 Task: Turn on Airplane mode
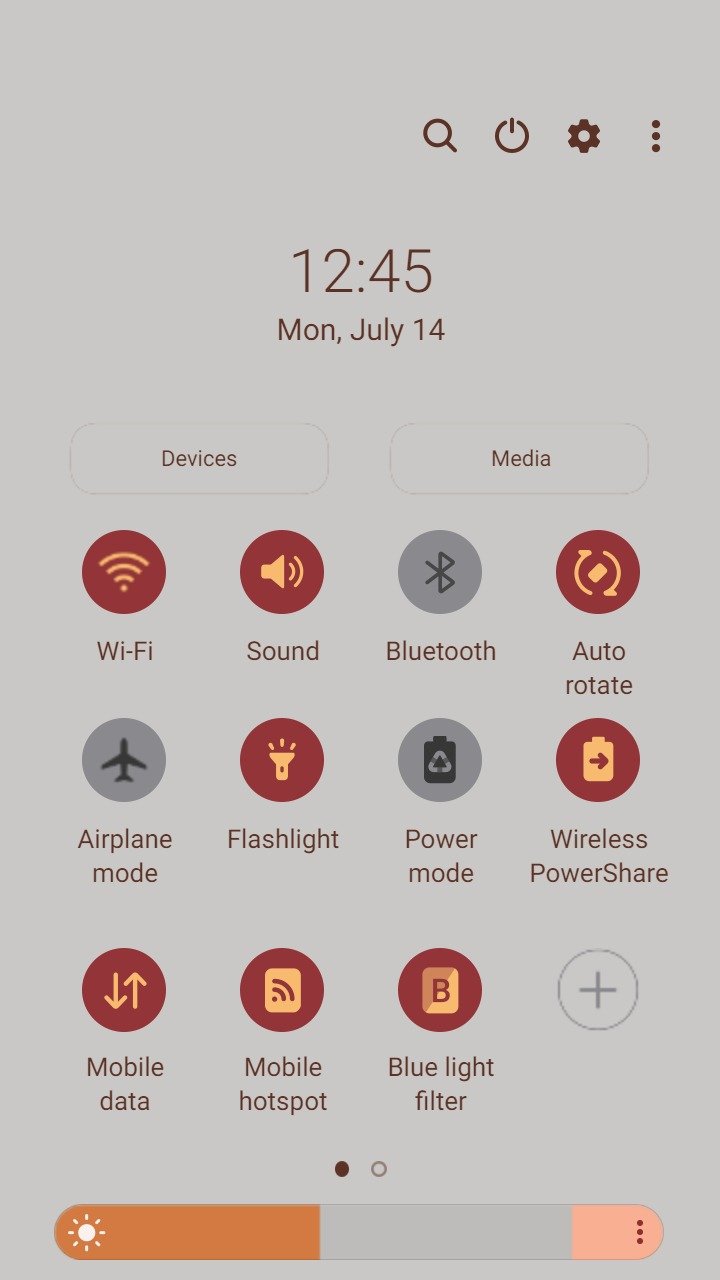[x=124, y=760]
